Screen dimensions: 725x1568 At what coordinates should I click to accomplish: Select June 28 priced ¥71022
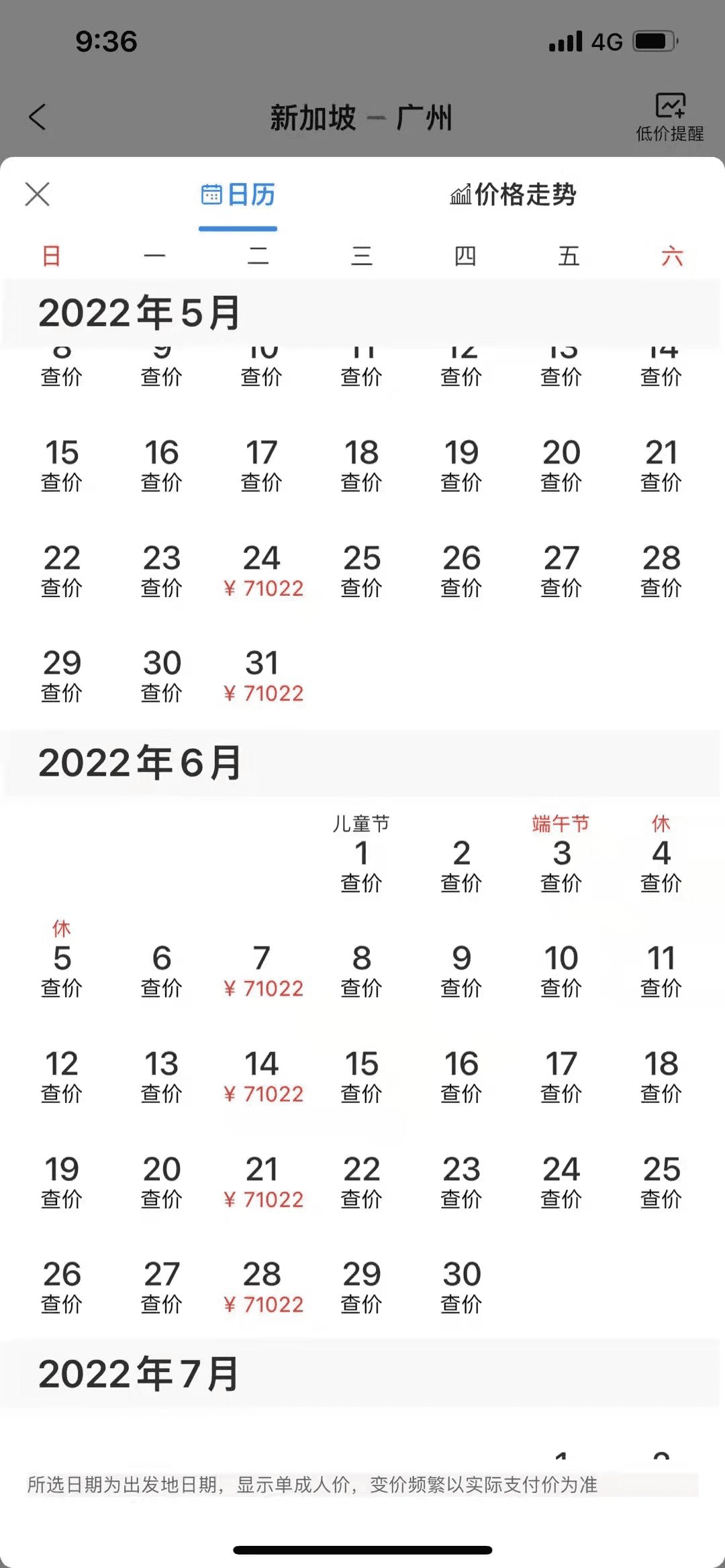262,1288
